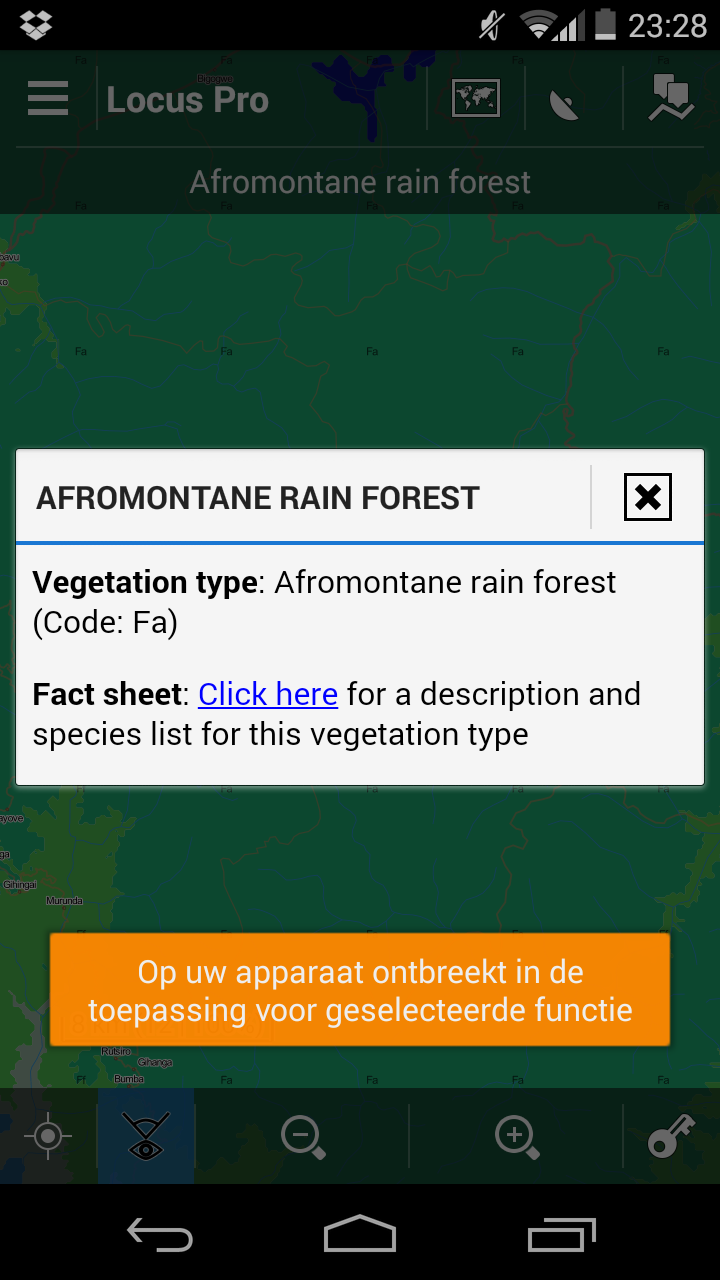Zoom out the map
The width and height of the screenshot is (720, 1280).
303,1137
